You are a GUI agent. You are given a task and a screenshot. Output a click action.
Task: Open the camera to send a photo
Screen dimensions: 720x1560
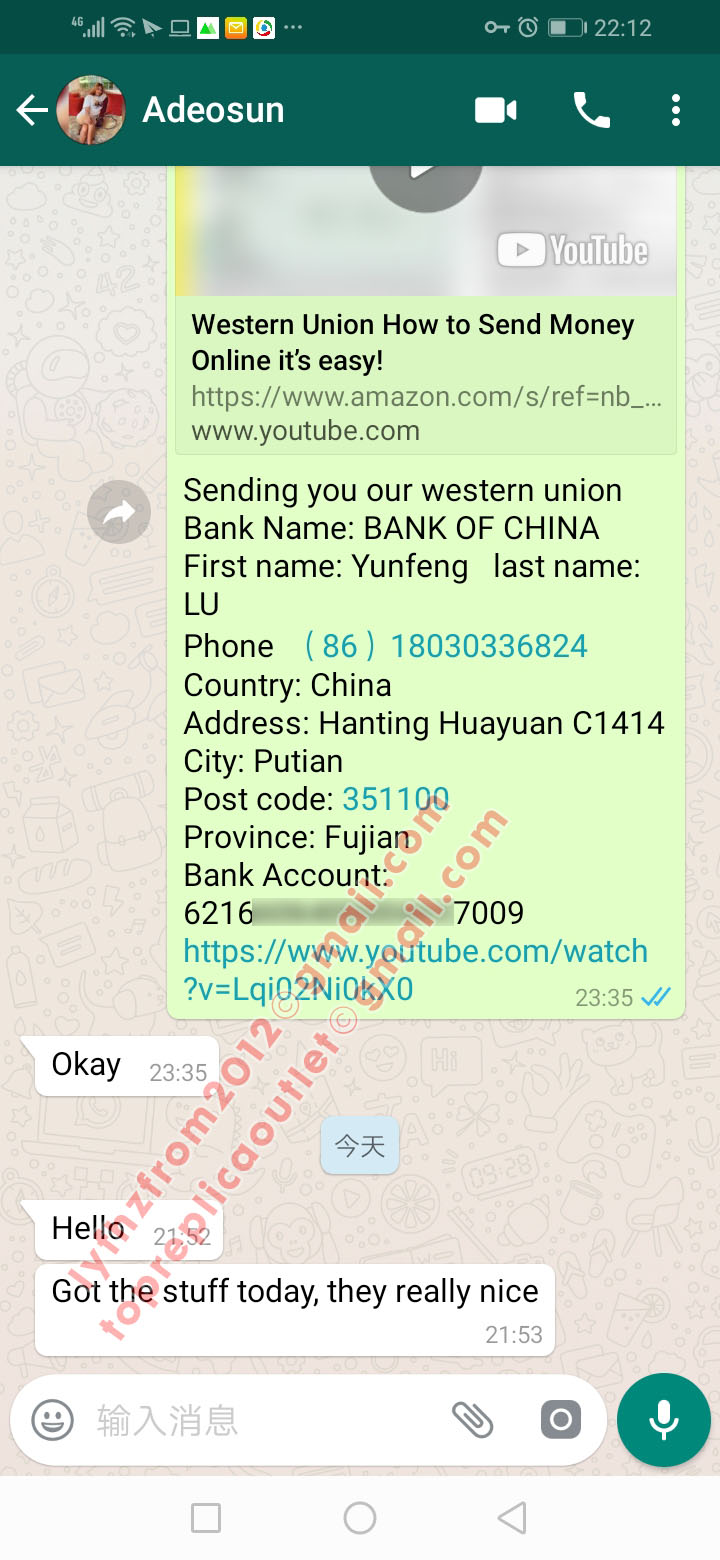[x=560, y=1419]
